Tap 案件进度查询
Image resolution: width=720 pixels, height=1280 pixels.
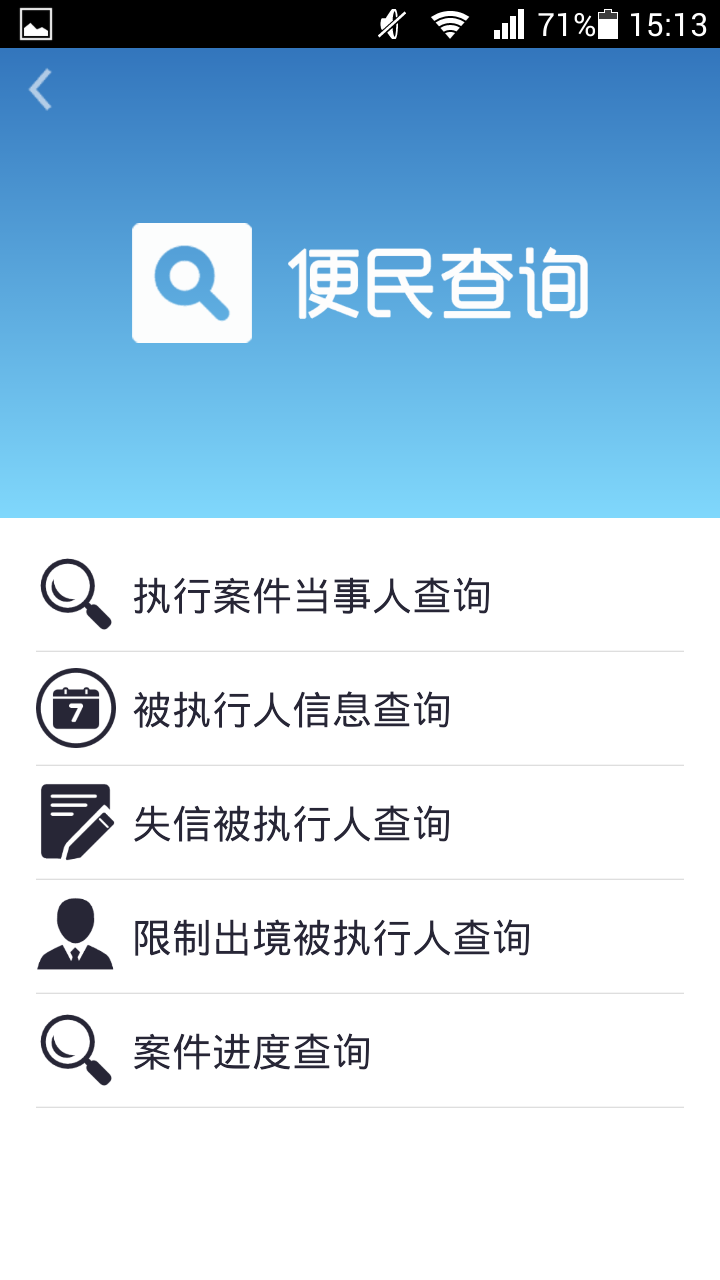pos(252,1052)
